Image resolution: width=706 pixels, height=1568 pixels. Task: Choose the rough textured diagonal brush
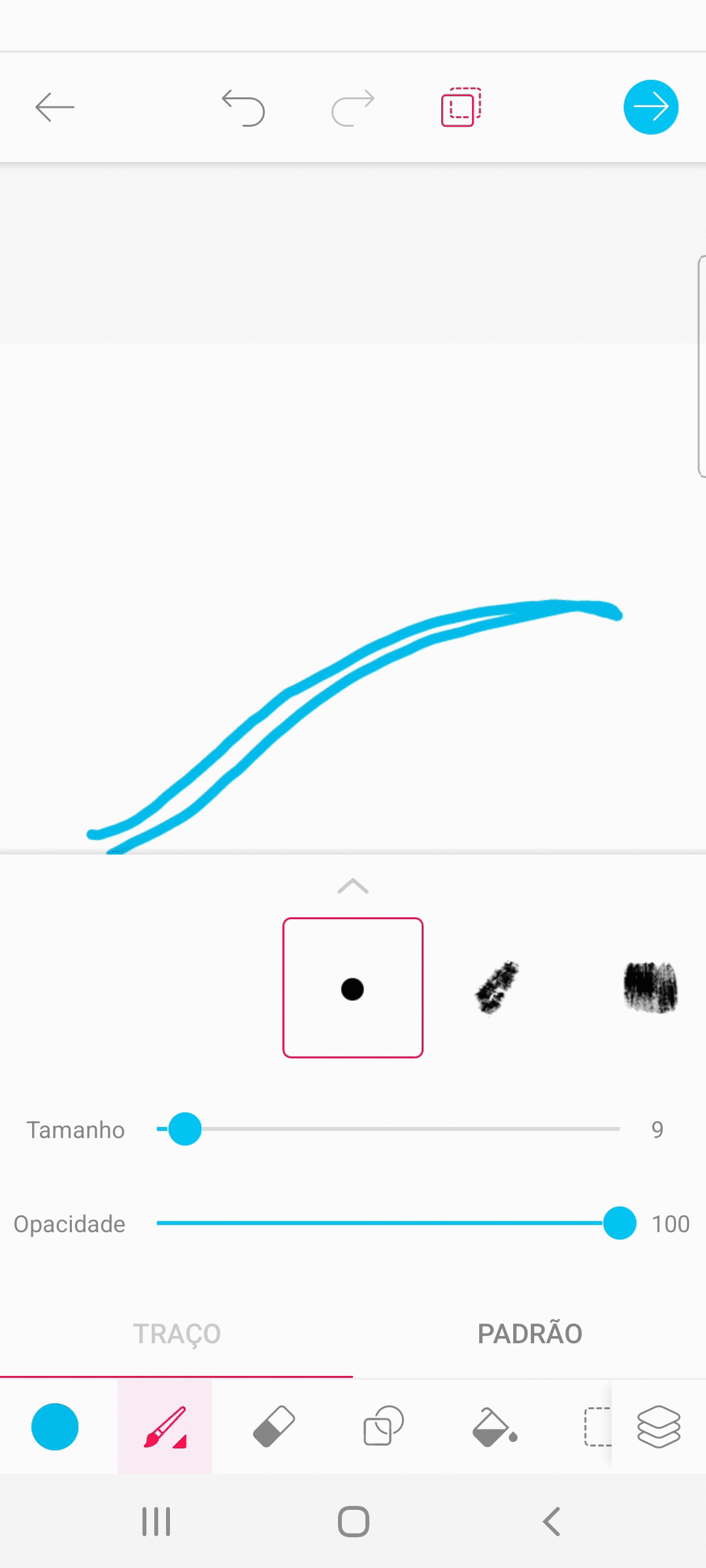[497, 987]
